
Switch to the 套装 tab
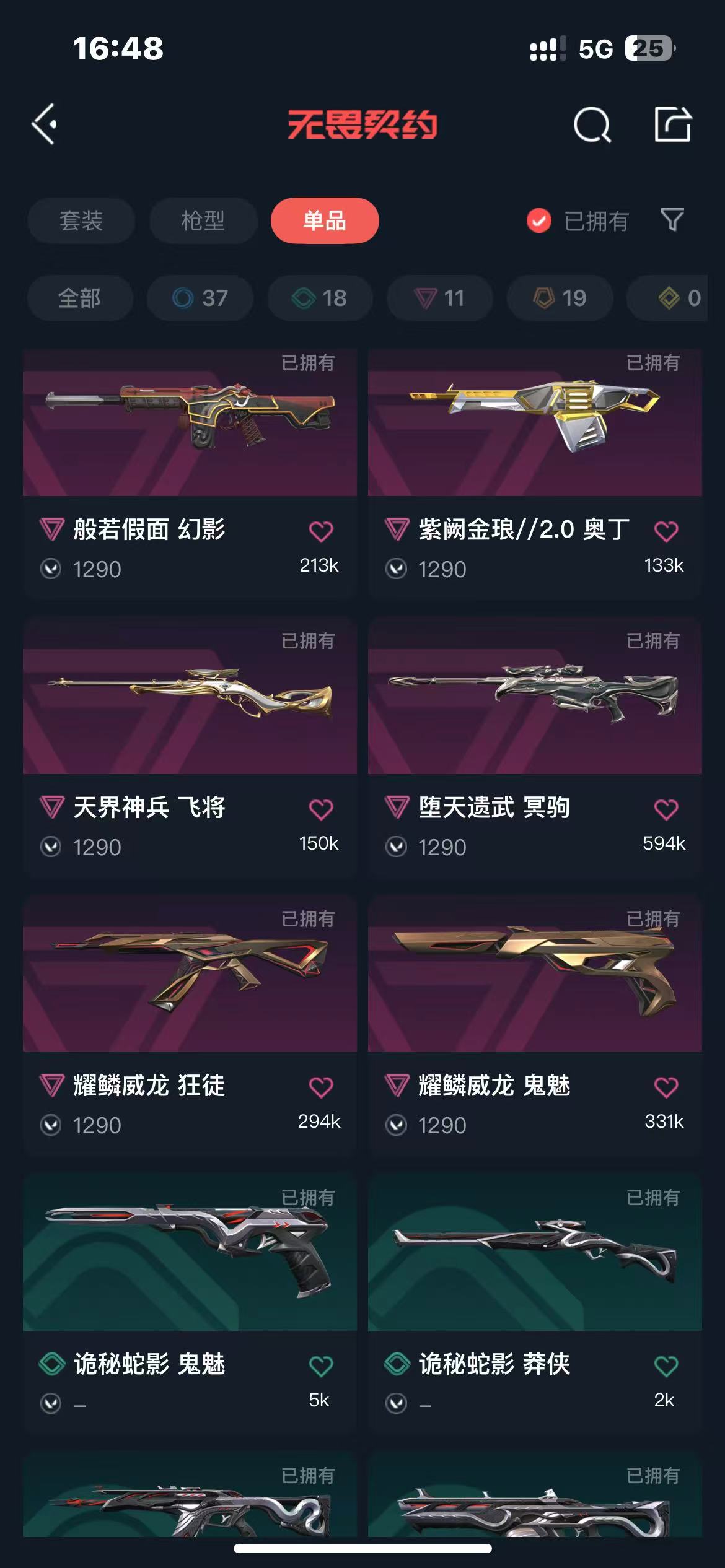81,220
